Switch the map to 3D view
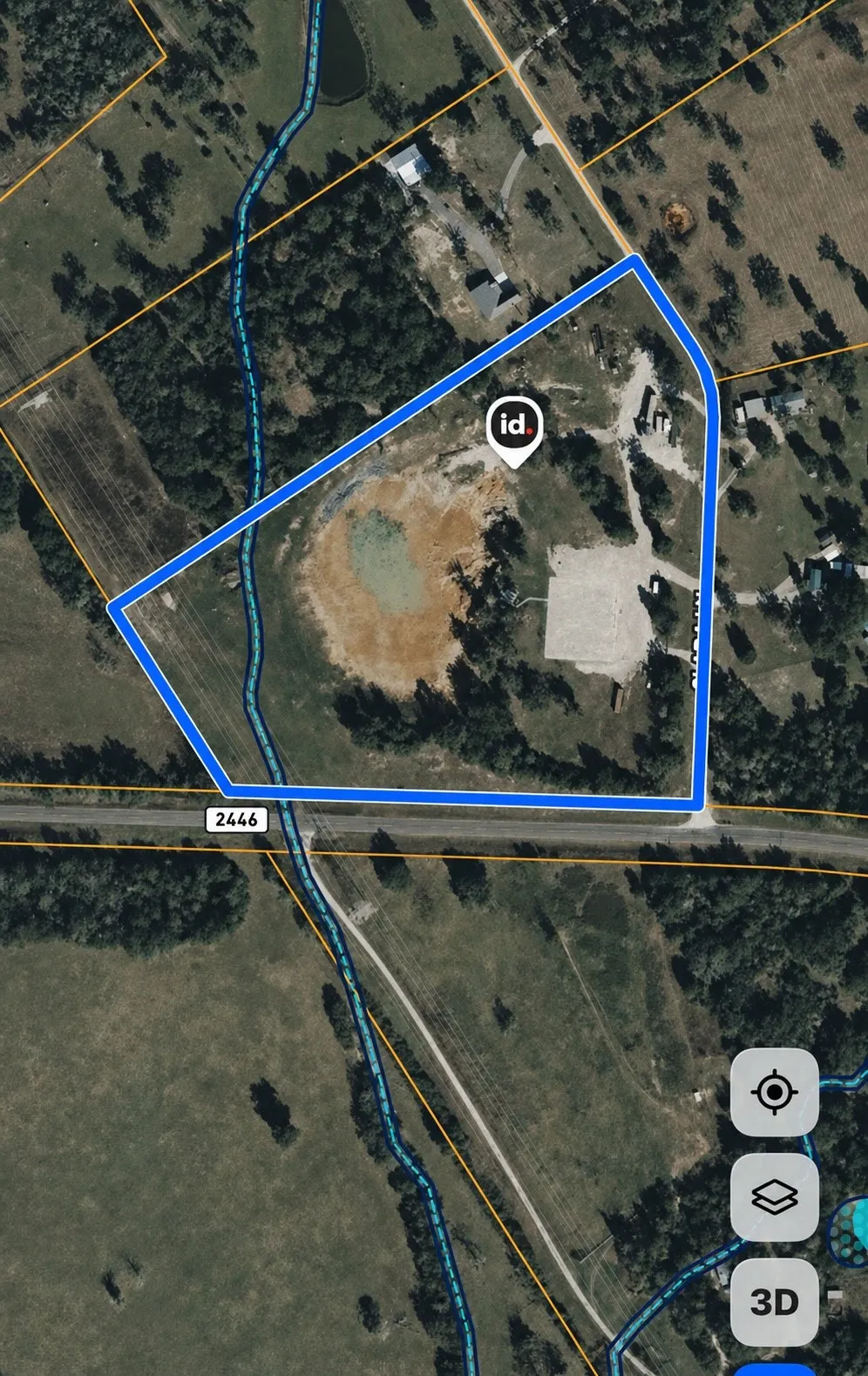Screen dimensions: 868x1376 (x=774, y=1302)
